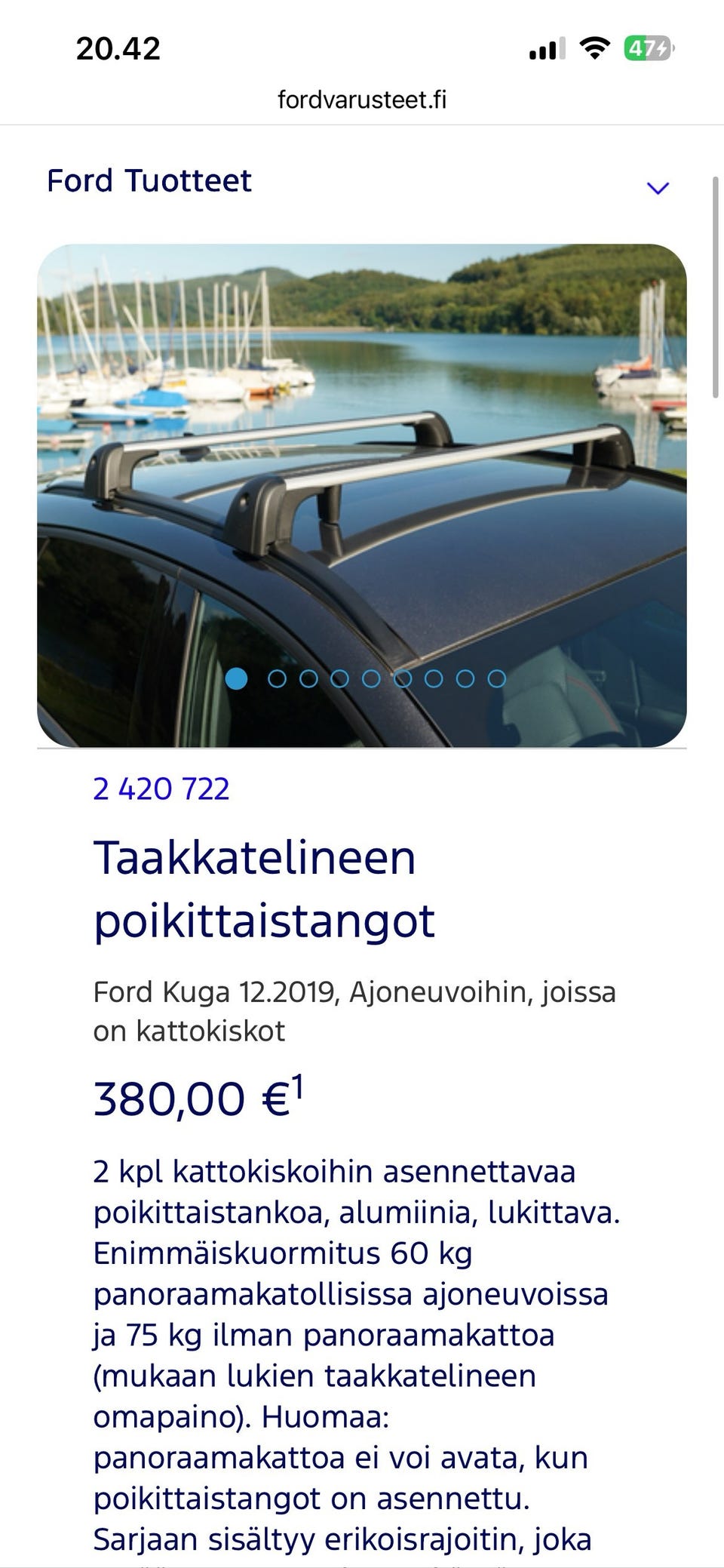Open the roof rack product image
The image size is (724, 1568).
[x=362, y=468]
